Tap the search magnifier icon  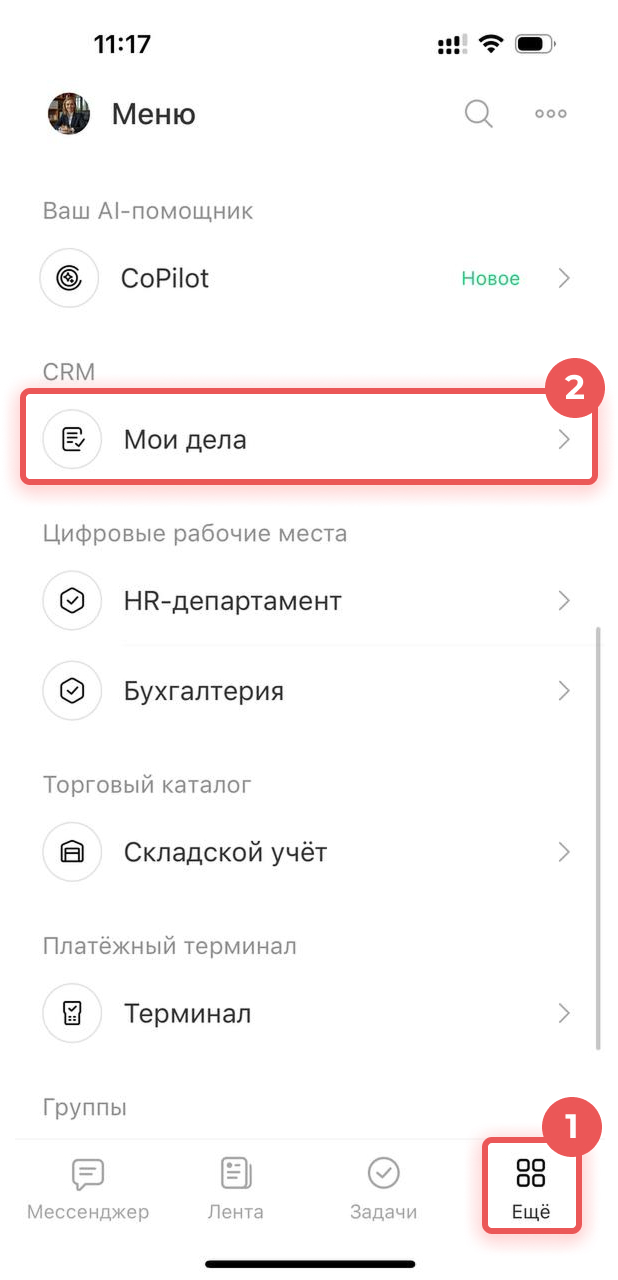pos(479,114)
